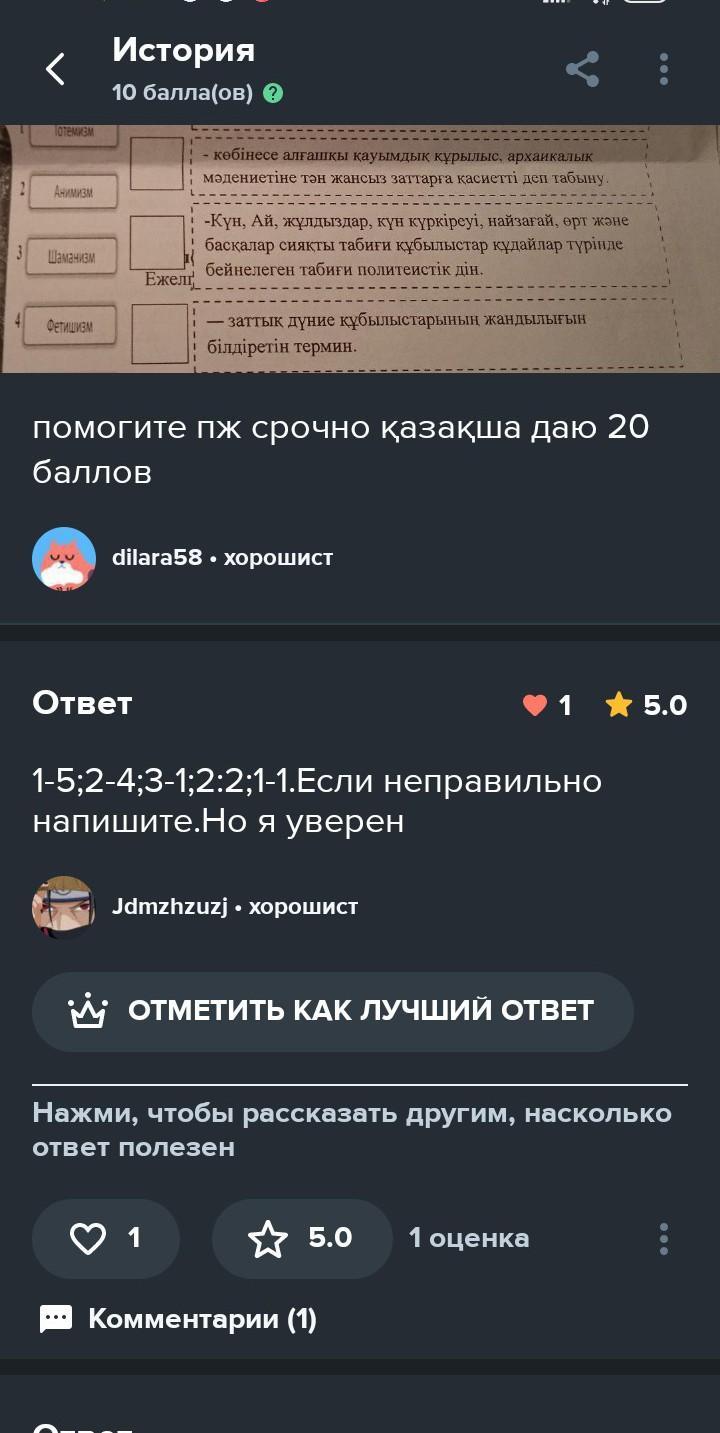Like the answer with the heart button

(106, 1239)
